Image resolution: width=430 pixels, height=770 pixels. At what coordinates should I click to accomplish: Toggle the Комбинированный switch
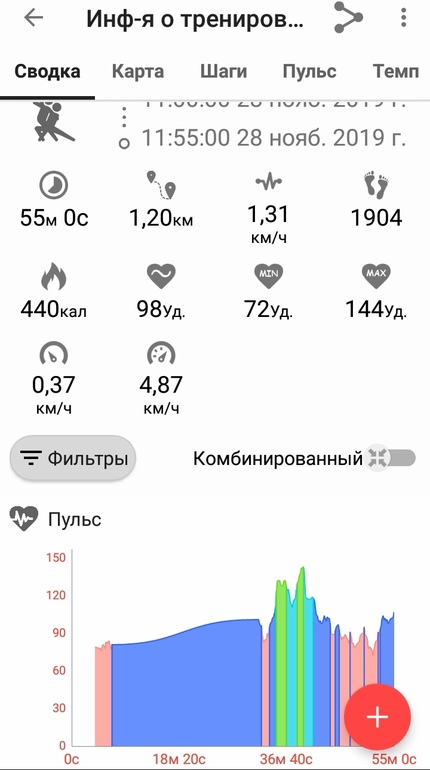point(391,458)
